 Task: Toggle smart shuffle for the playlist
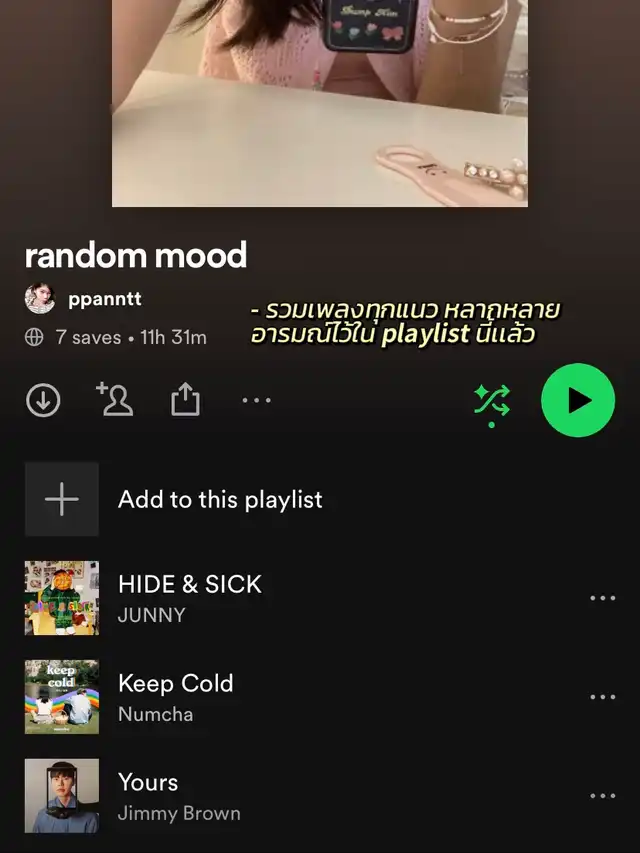point(491,401)
